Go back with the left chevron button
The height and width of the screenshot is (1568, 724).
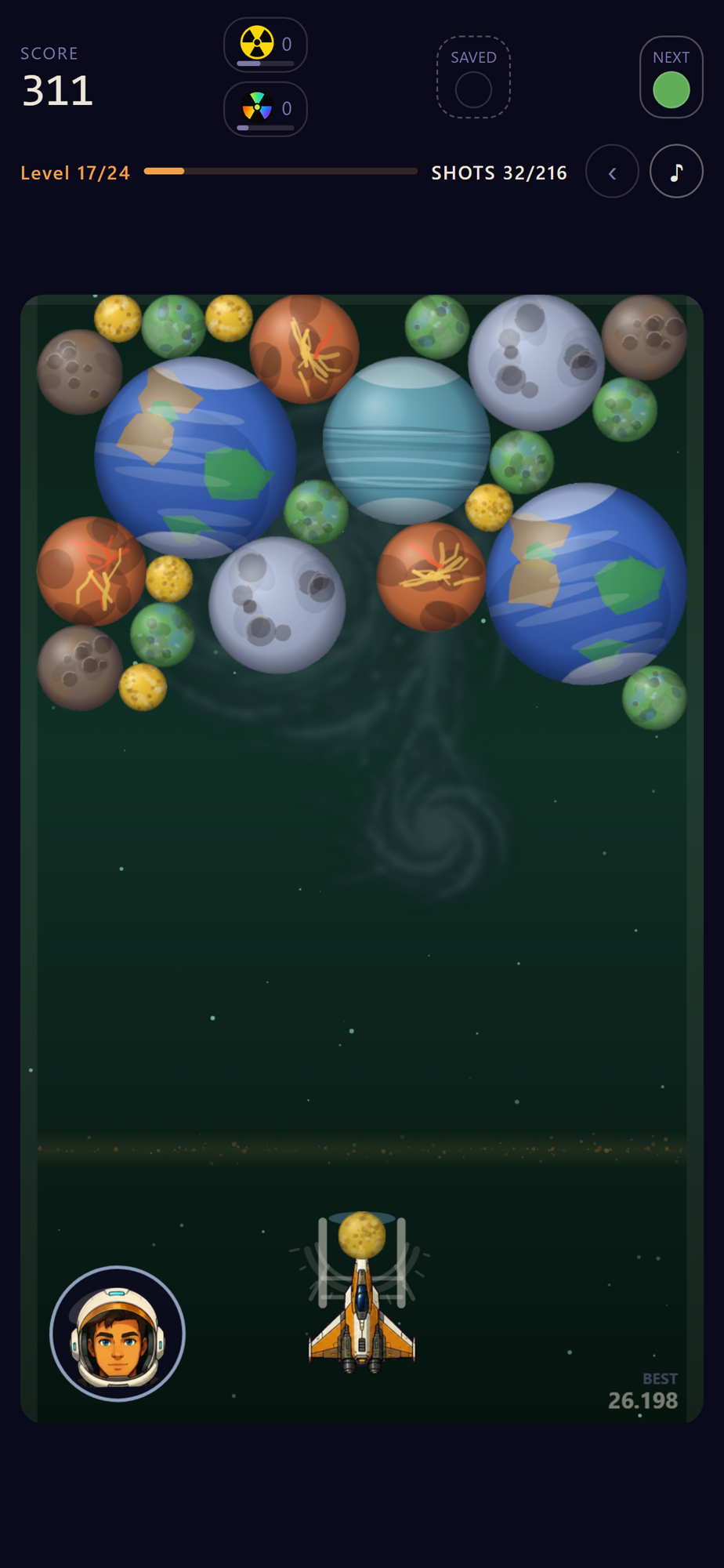tap(612, 171)
